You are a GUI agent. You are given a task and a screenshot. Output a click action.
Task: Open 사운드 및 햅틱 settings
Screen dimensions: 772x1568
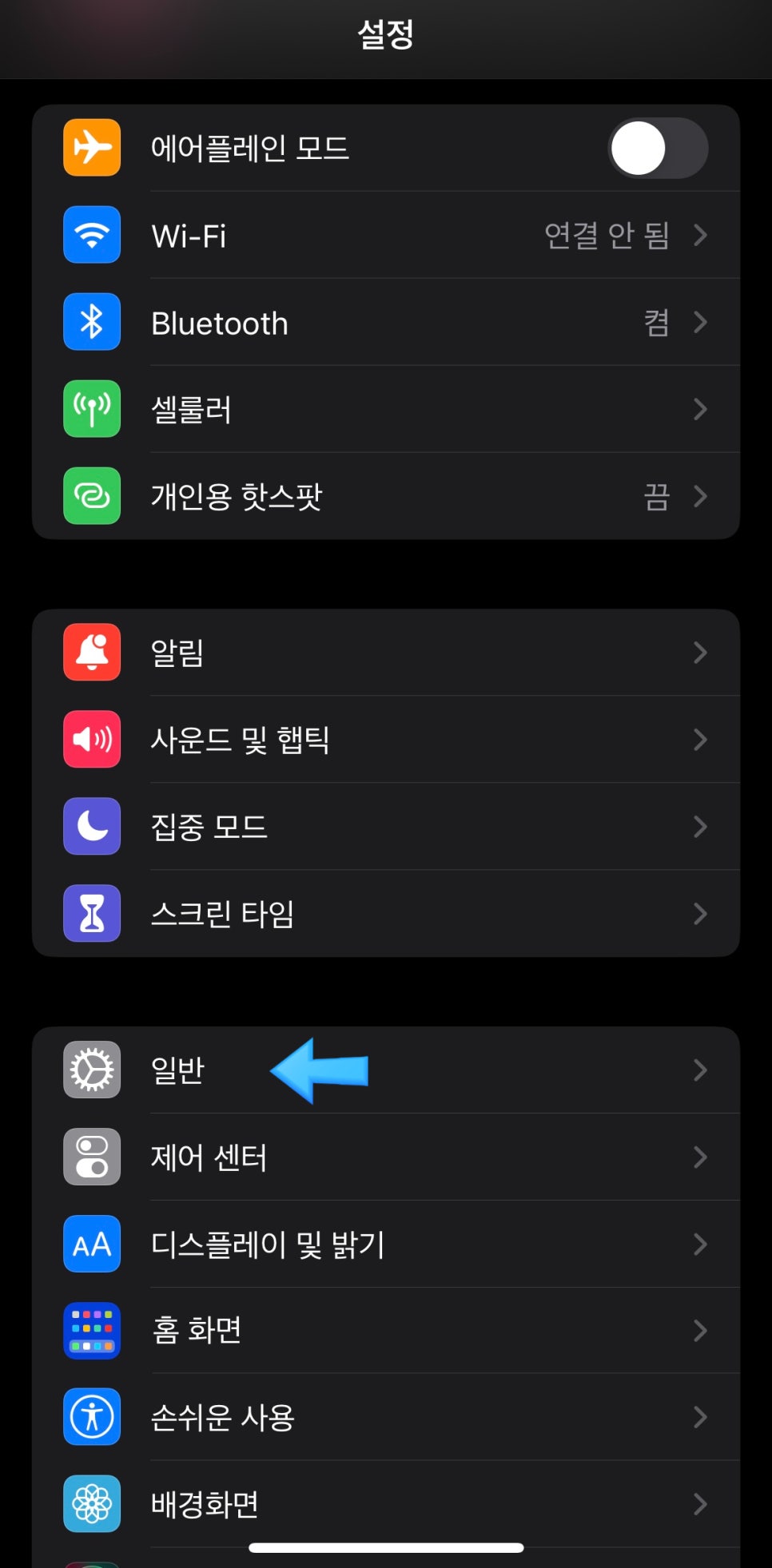[x=386, y=740]
